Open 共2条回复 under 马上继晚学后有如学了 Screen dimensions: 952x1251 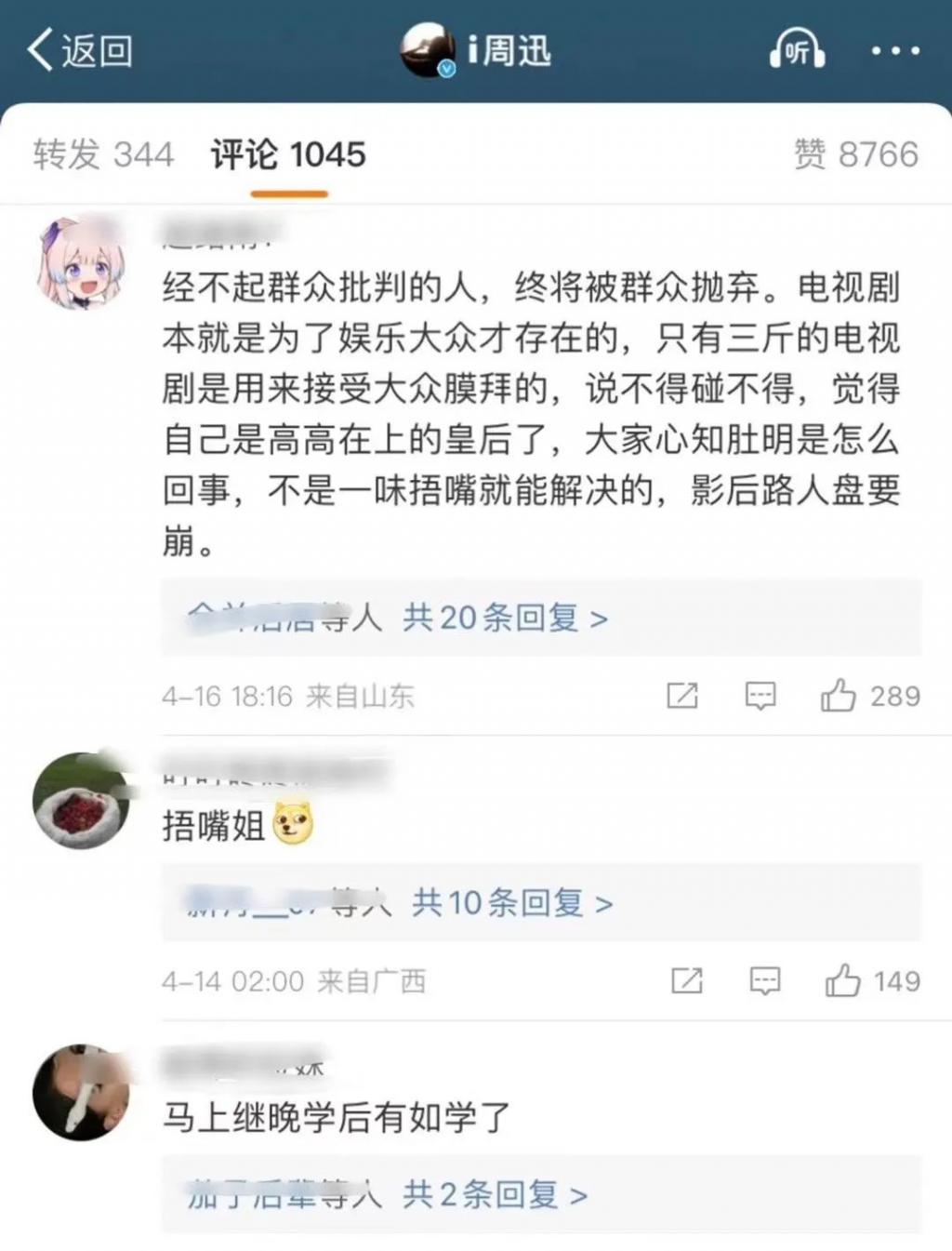pyautogui.click(x=495, y=1194)
